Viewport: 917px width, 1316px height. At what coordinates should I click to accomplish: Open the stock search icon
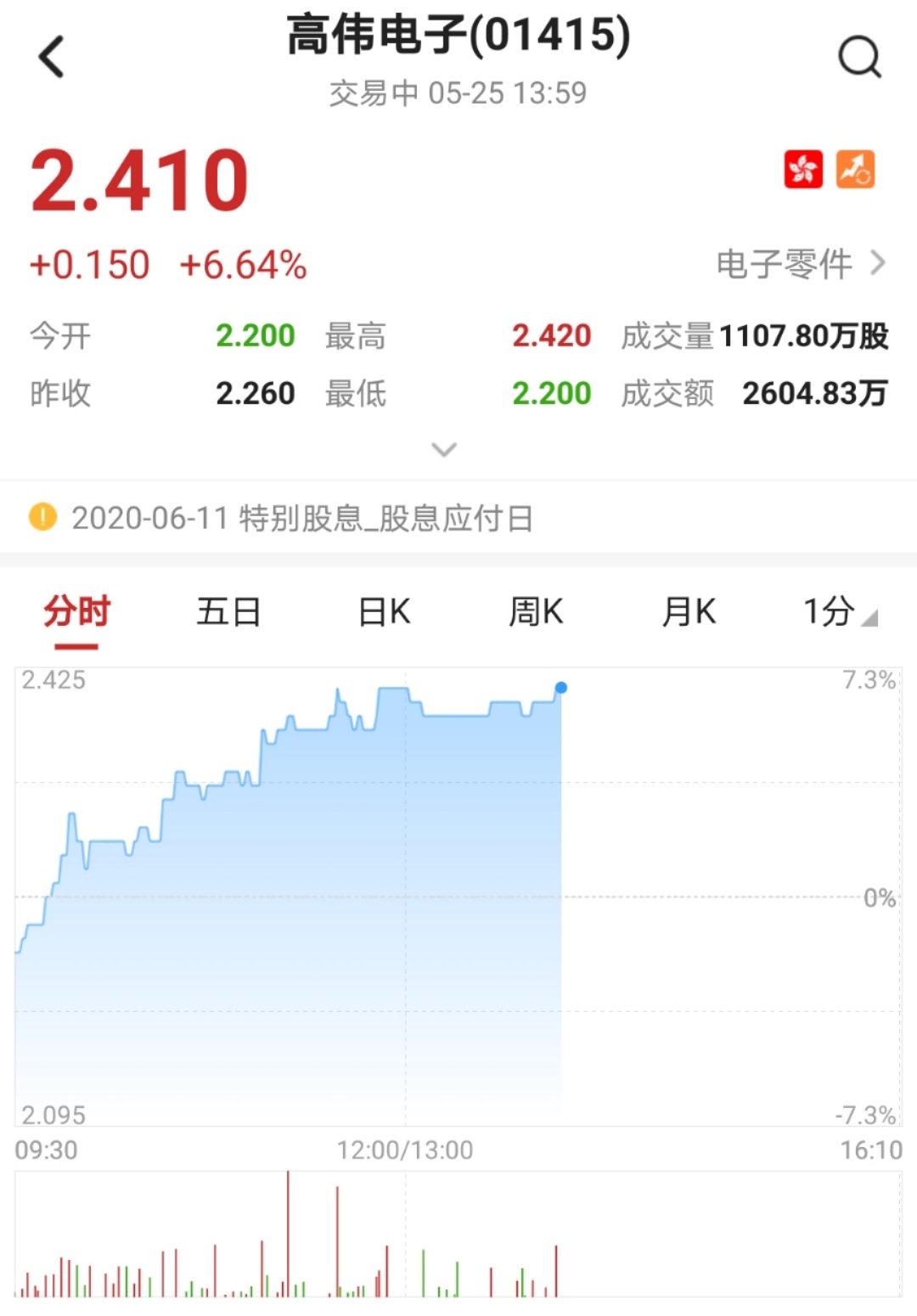tap(859, 58)
